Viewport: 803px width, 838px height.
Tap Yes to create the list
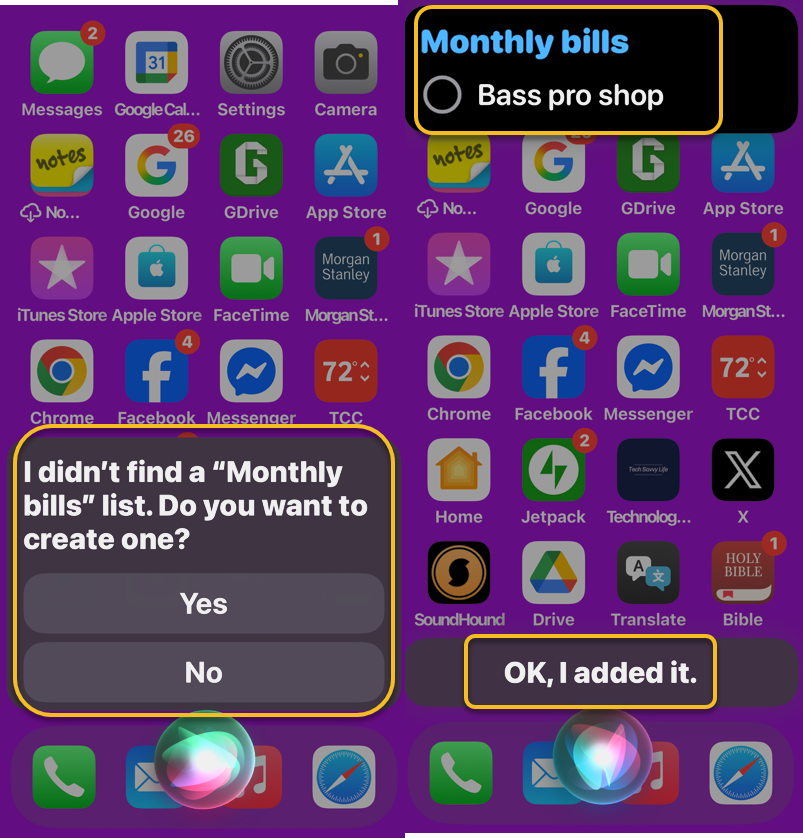click(204, 603)
